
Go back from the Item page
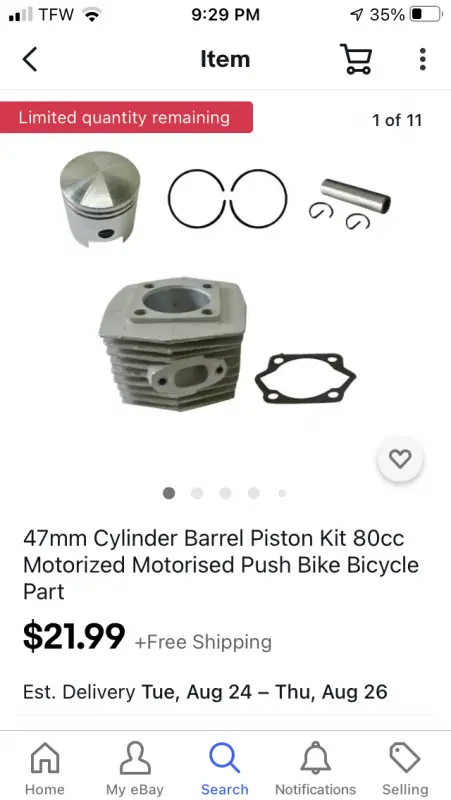(30, 59)
